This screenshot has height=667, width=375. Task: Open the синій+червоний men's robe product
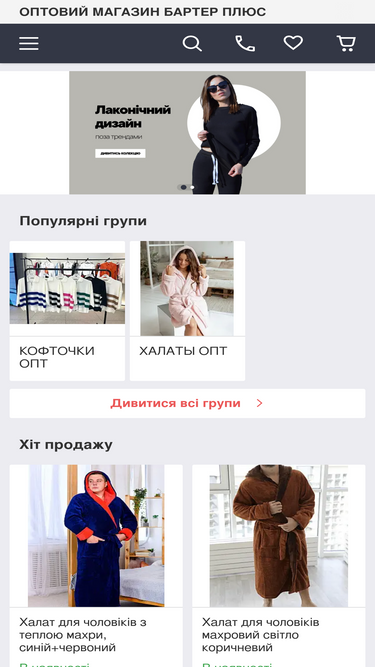[96, 566]
